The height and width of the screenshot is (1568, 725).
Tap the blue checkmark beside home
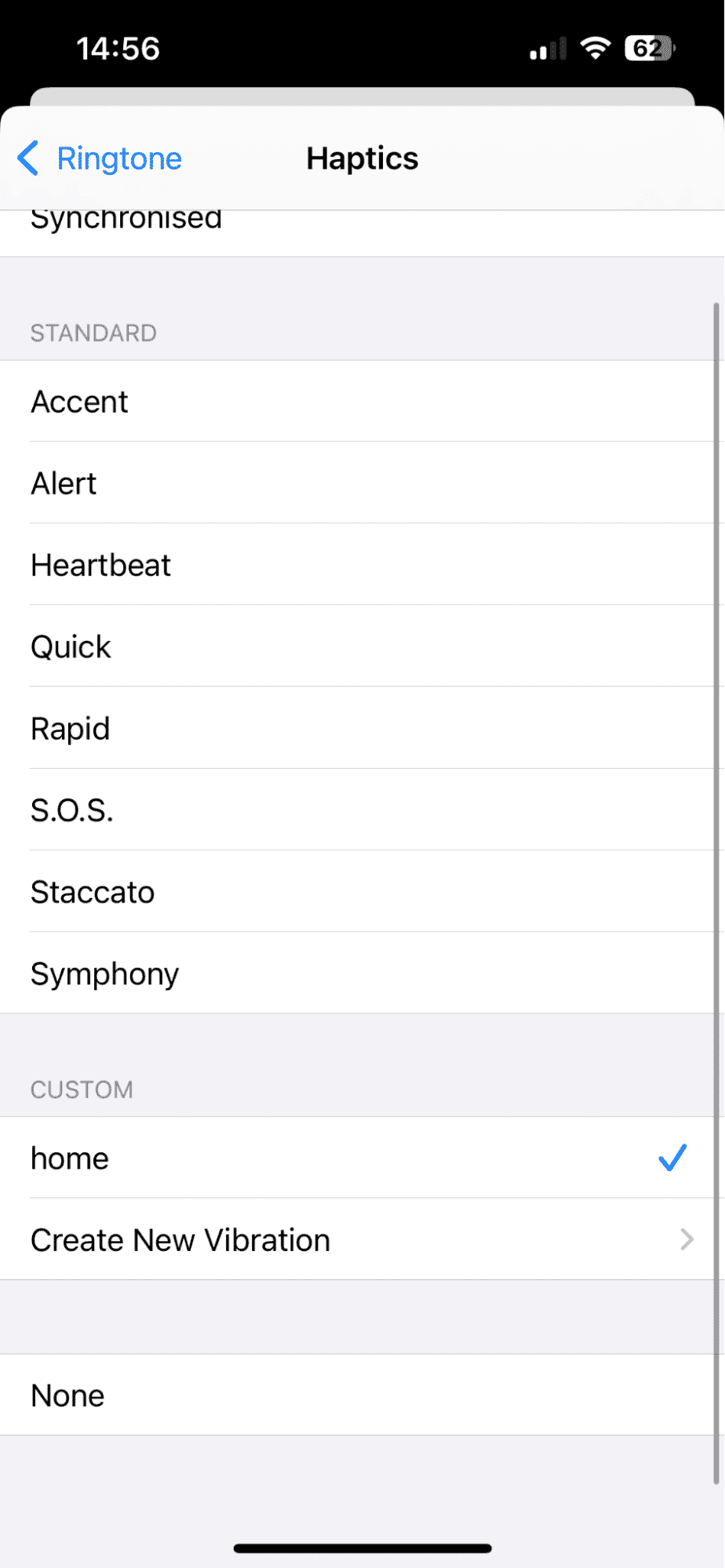tap(672, 1159)
